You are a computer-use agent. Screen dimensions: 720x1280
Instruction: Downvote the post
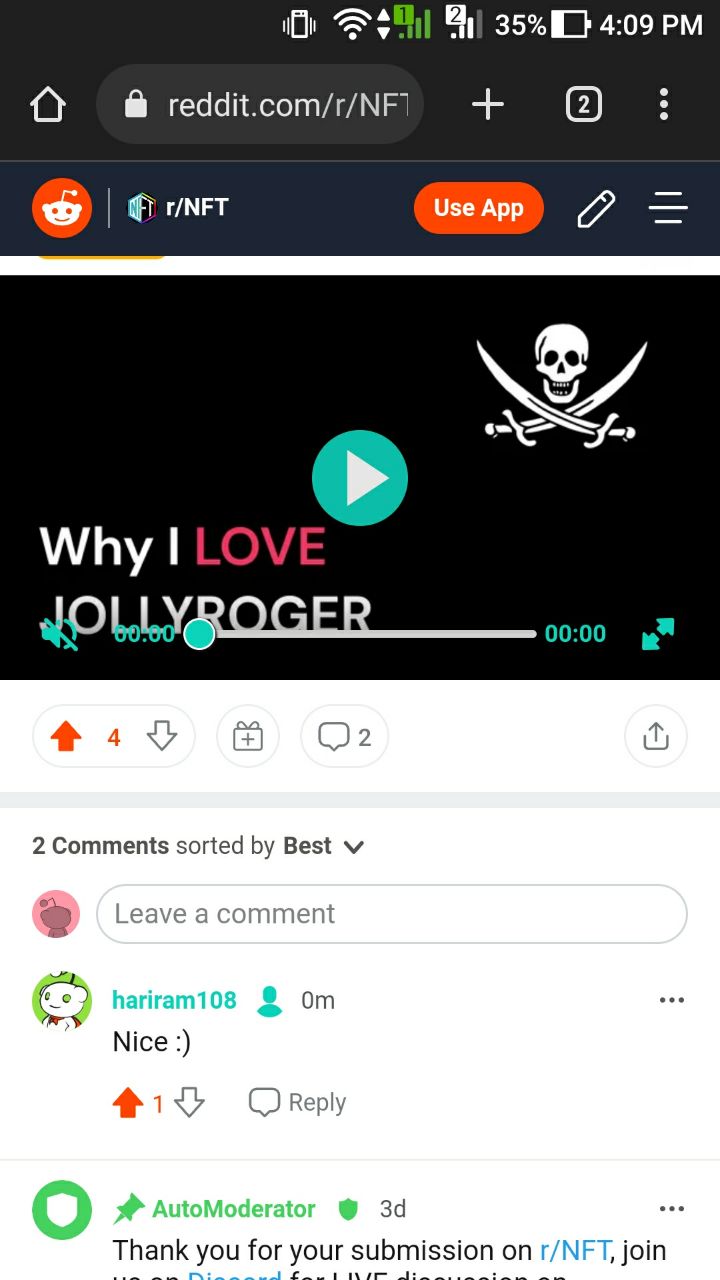coord(162,737)
